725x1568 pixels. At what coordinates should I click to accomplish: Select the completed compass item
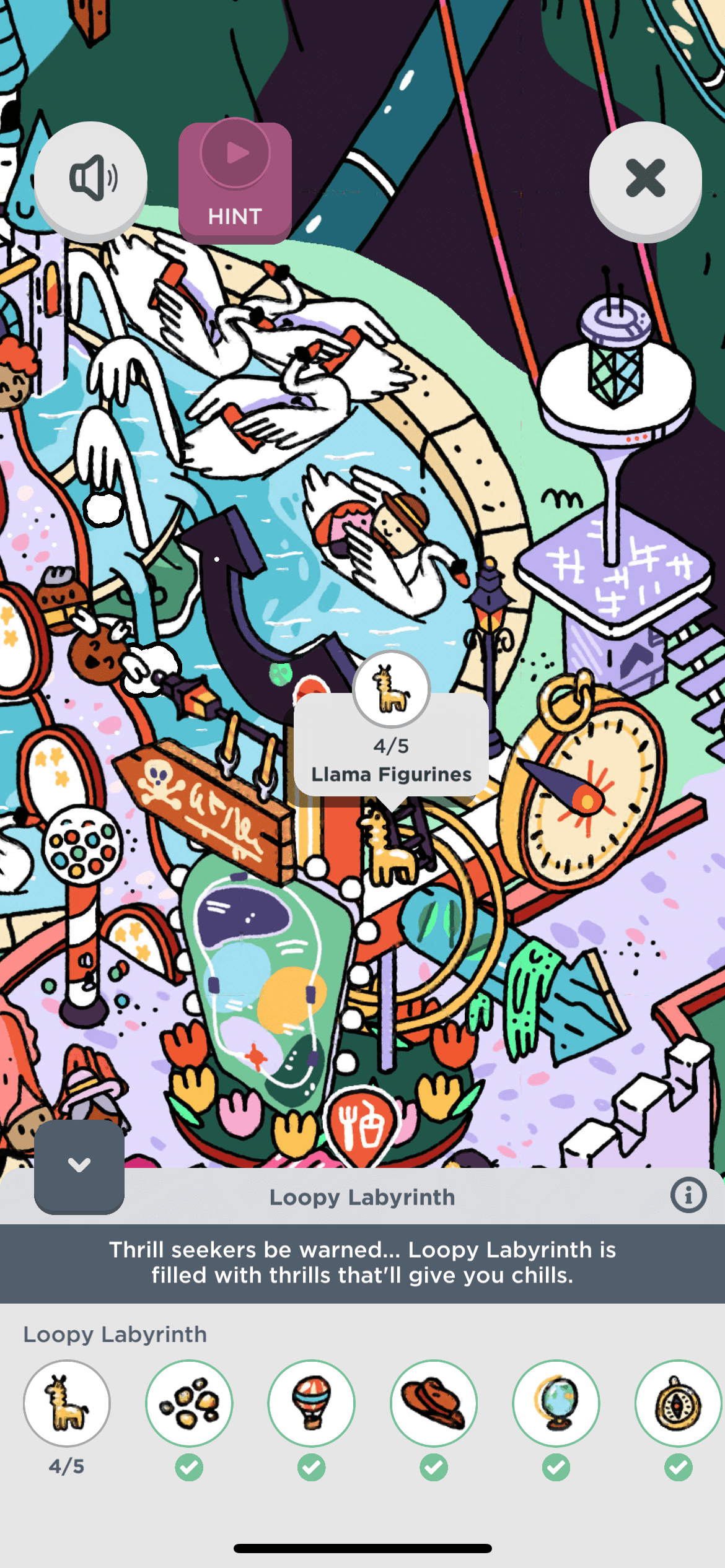pyautogui.click(x=678, y=1403)
